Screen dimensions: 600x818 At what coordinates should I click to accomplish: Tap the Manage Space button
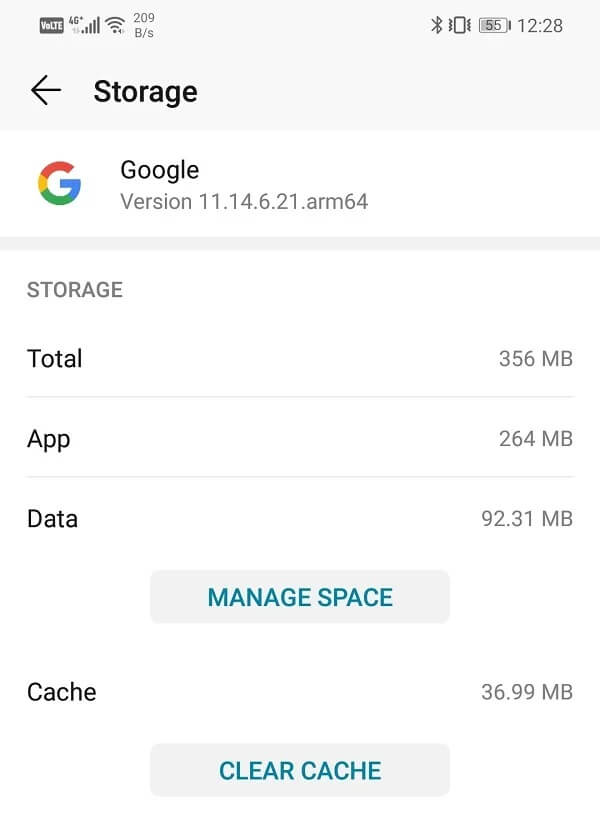coord(300,597)
